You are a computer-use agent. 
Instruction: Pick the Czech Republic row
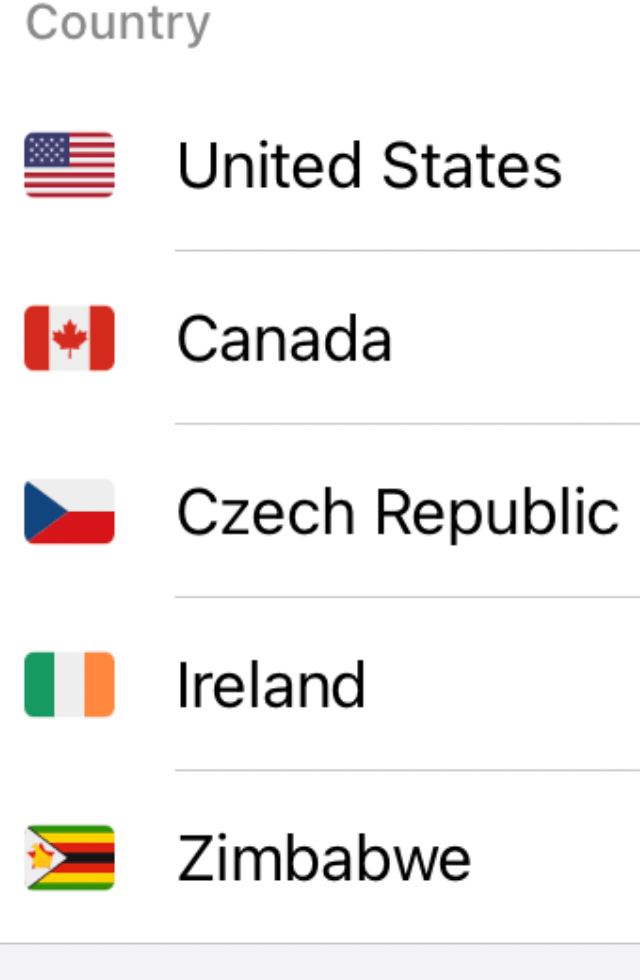[397, 512]
